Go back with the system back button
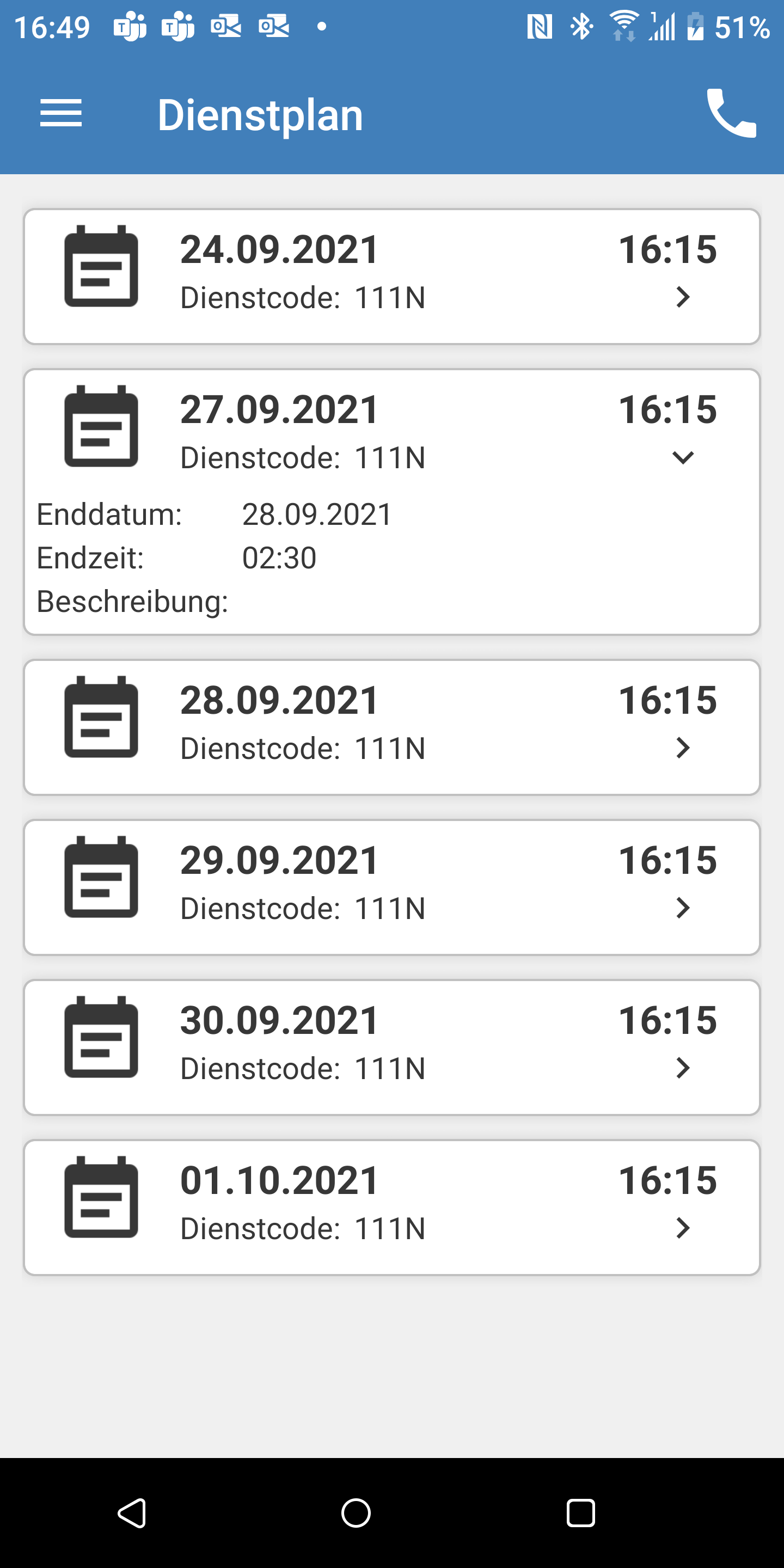The width and height of the screenshot is (784, 1568). (x=132, y=1512)
